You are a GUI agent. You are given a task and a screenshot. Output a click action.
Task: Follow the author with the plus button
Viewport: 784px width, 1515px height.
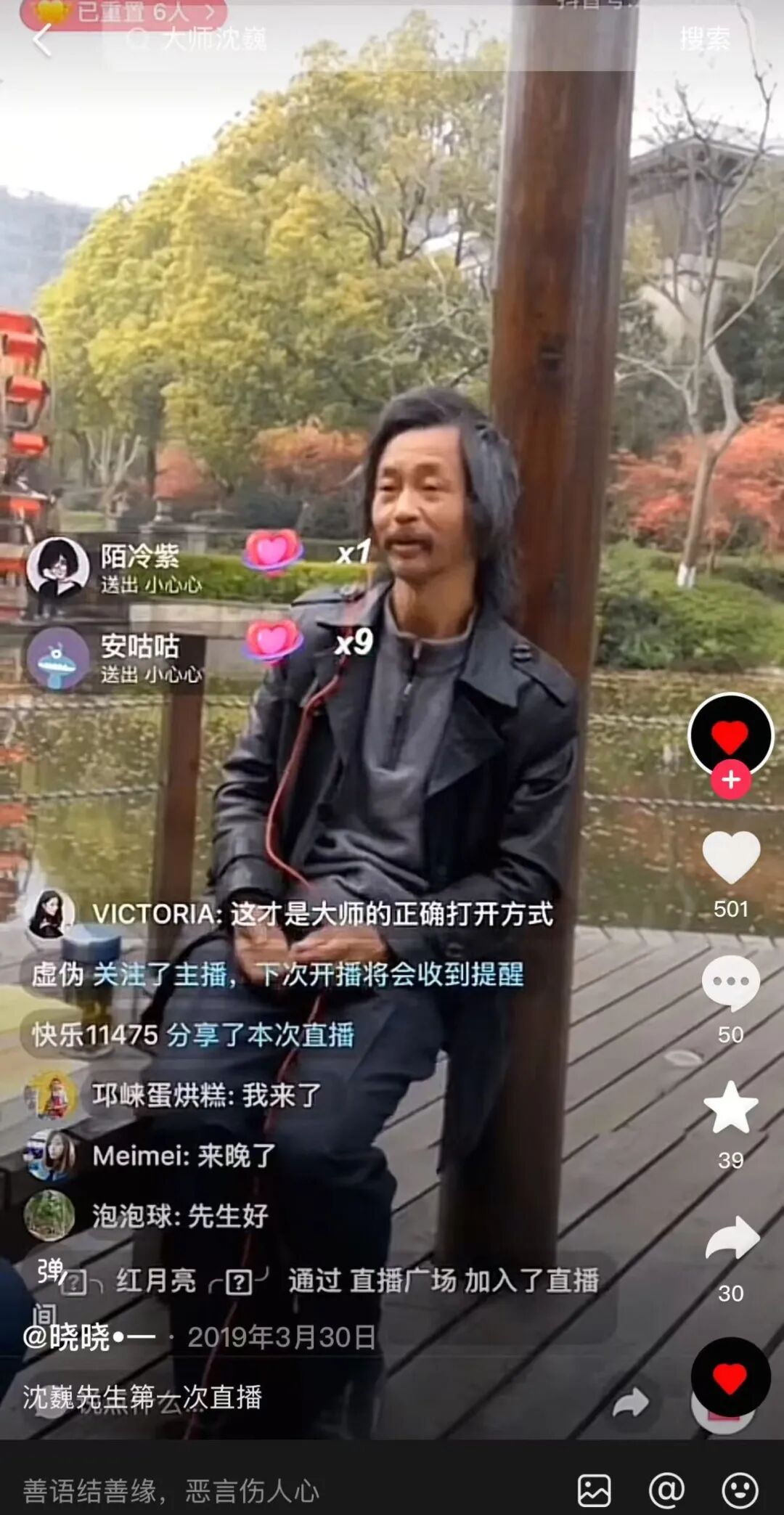730,780
